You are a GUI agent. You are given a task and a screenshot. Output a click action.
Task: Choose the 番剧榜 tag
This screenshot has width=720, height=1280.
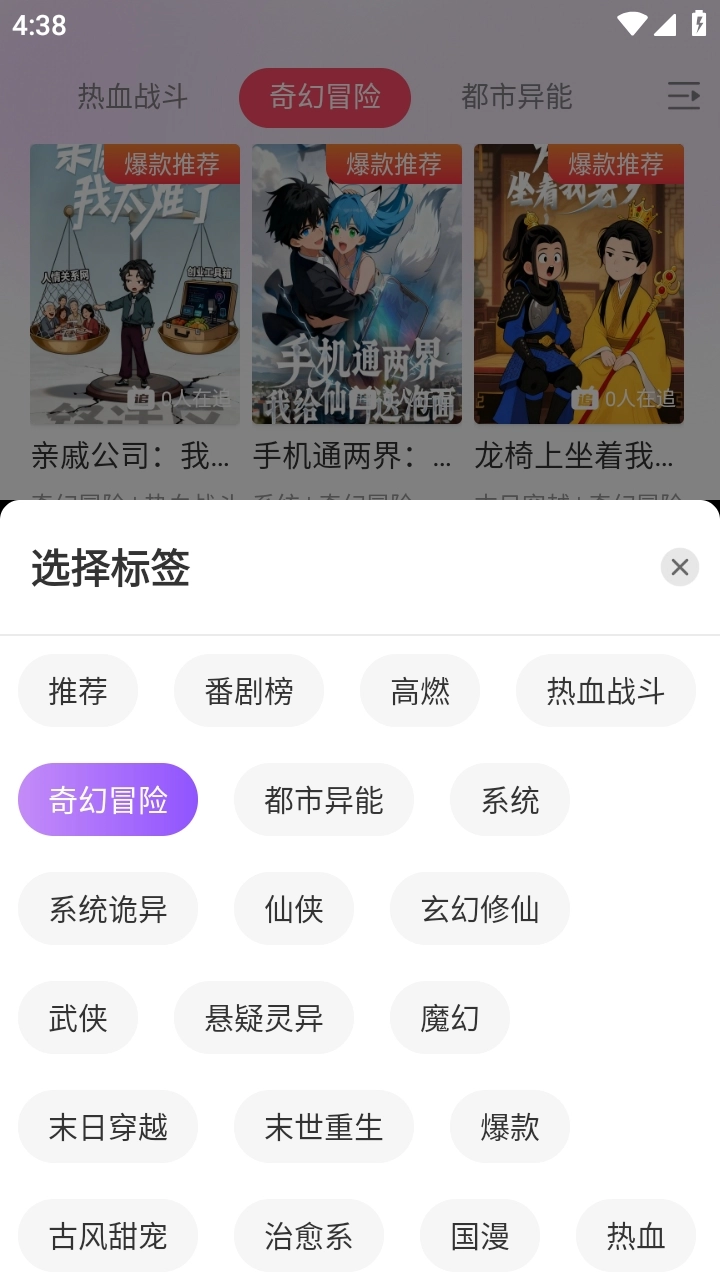coord(249,690)
